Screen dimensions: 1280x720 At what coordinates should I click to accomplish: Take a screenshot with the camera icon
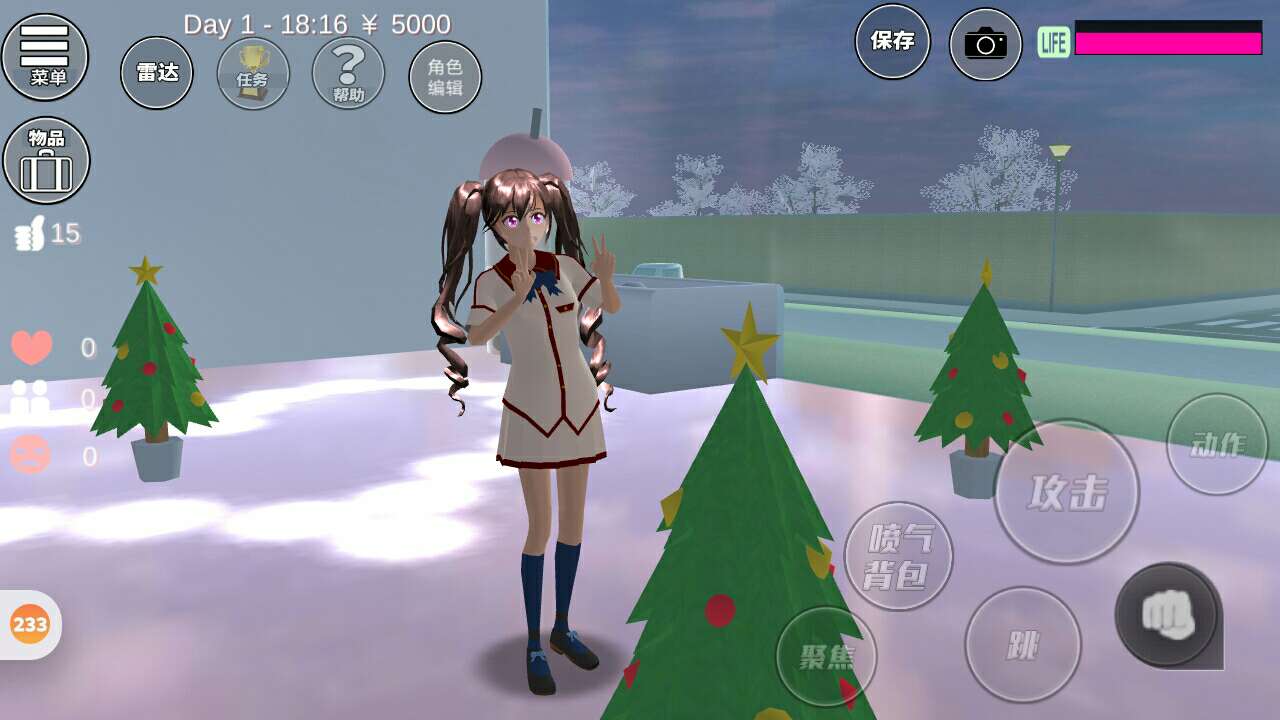click(x=985, y=44)
